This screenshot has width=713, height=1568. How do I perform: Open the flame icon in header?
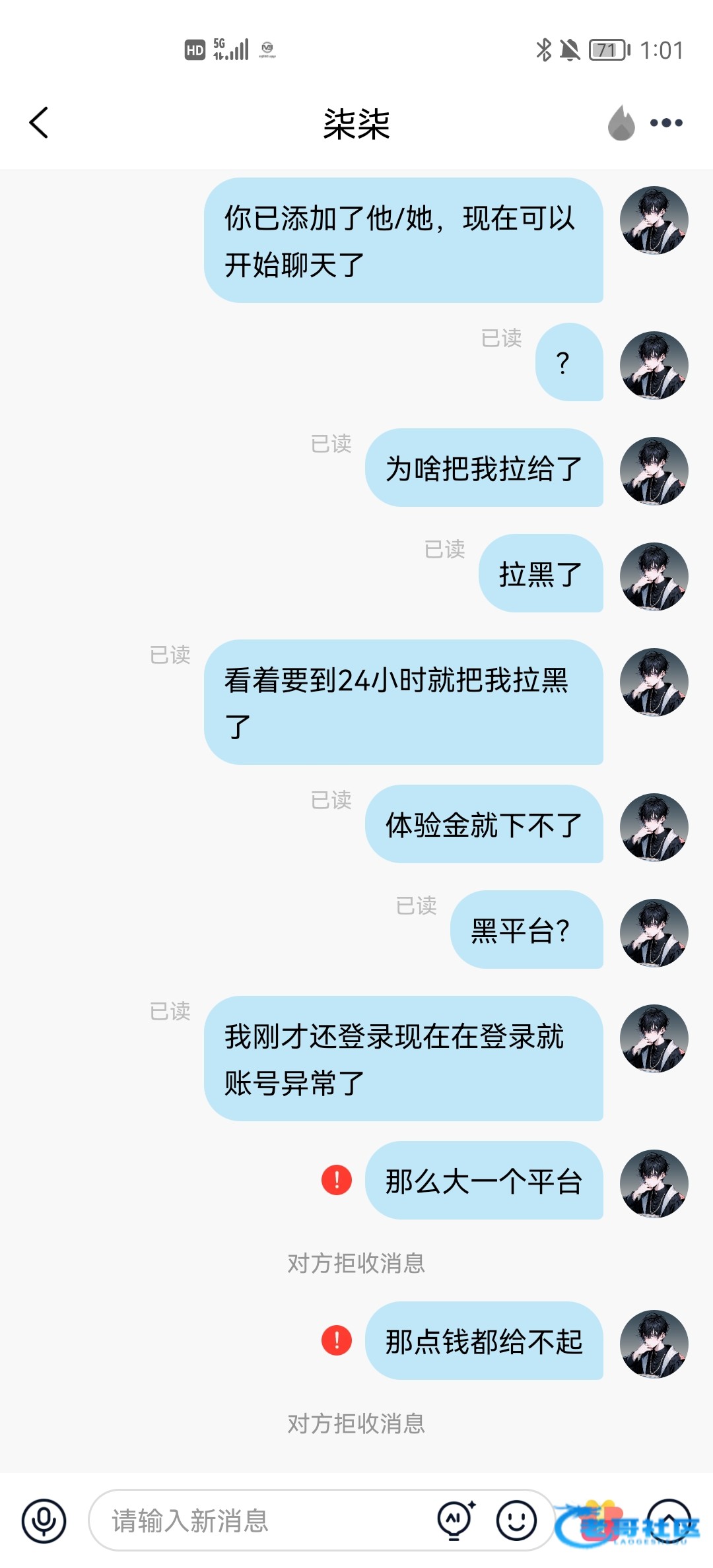pos(621,123)
